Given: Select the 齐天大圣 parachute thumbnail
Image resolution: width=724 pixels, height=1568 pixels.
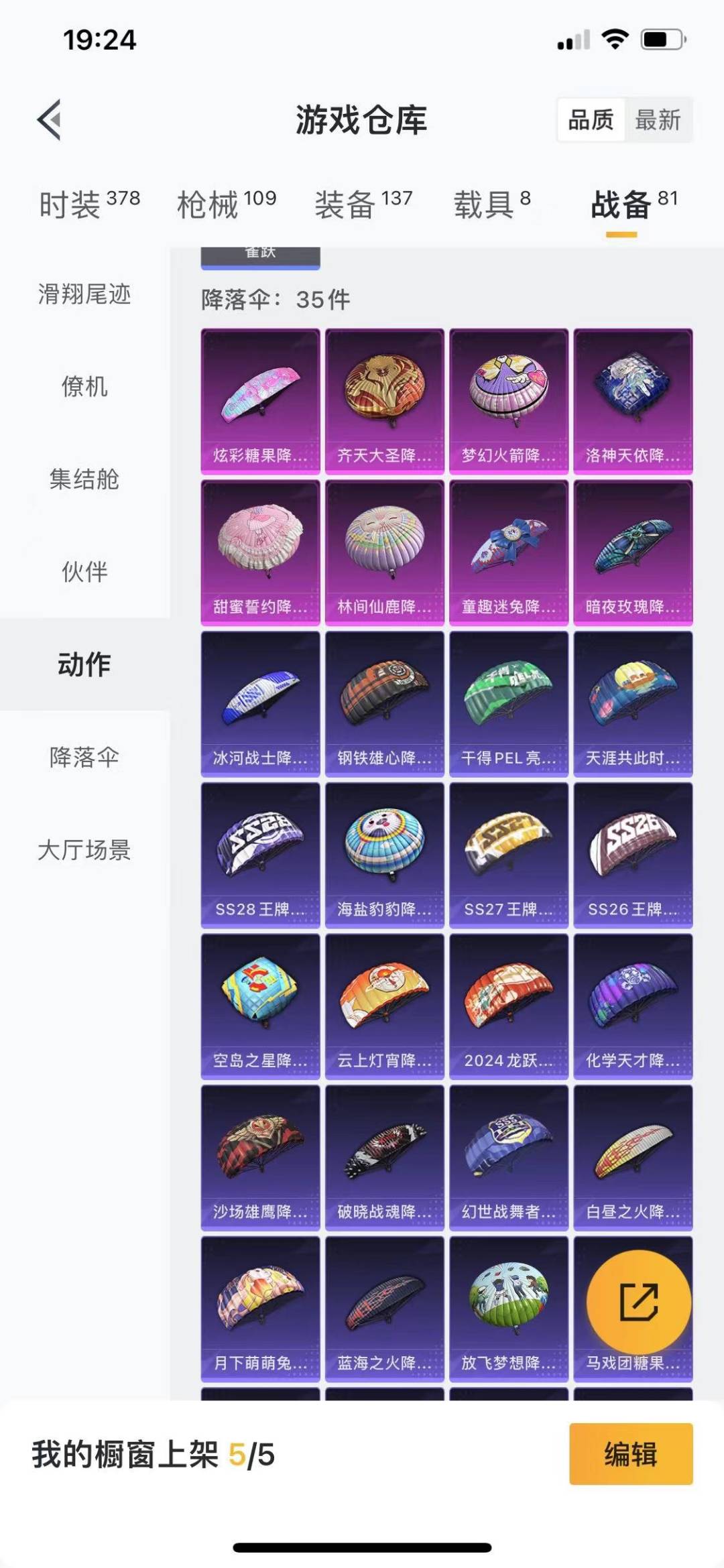Looking at the screenshot, I should coord(384,398).
